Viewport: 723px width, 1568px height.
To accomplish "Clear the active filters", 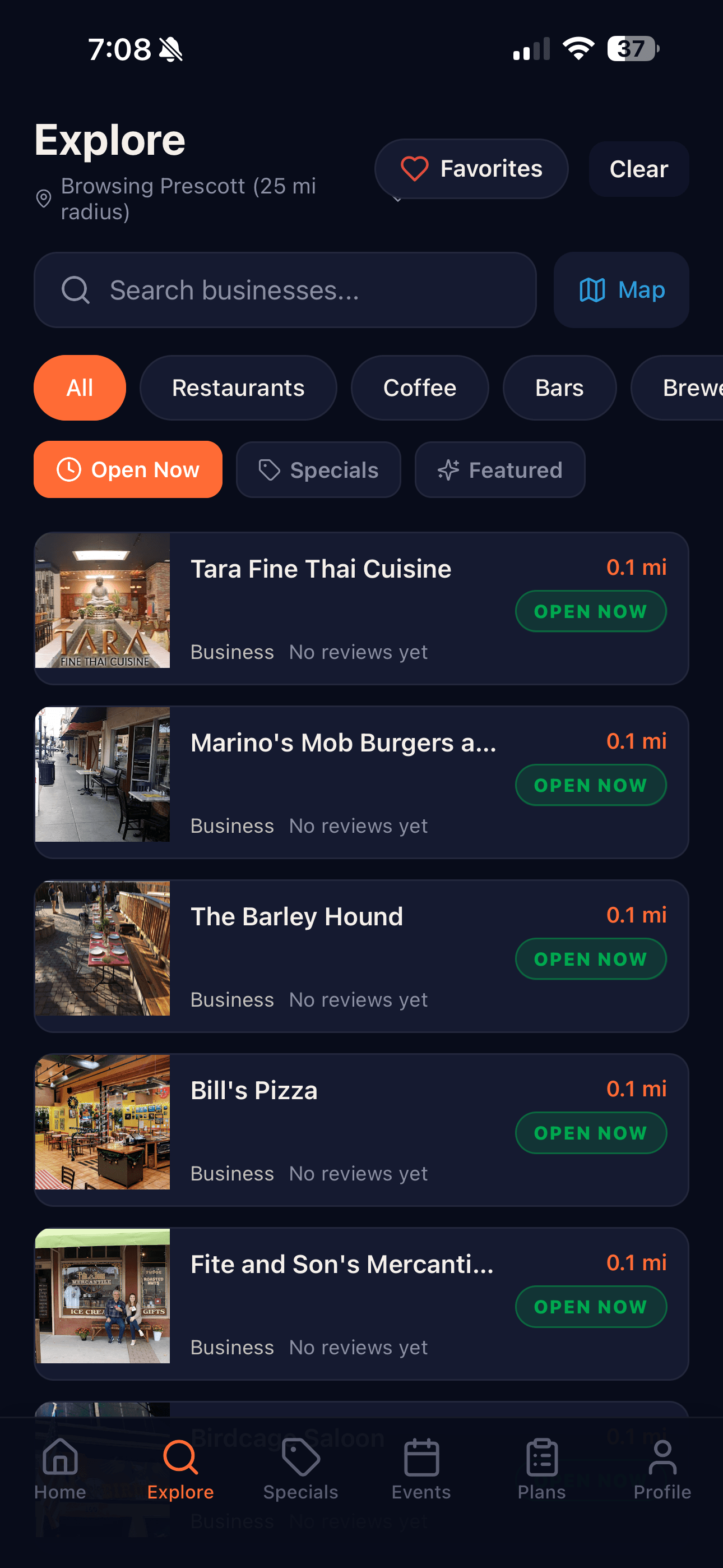I will coord(638,169).
